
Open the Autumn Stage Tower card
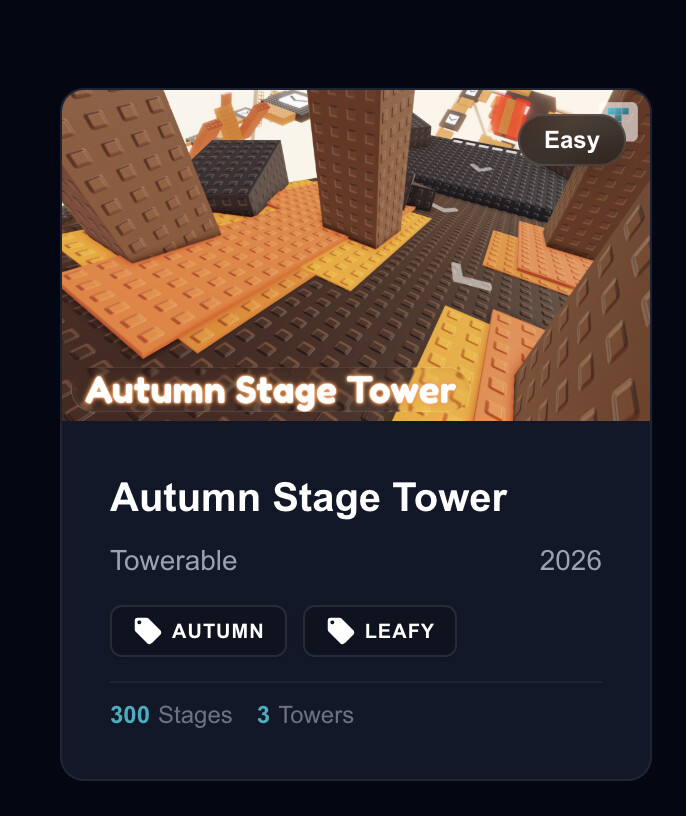click(x=308, y=498)
